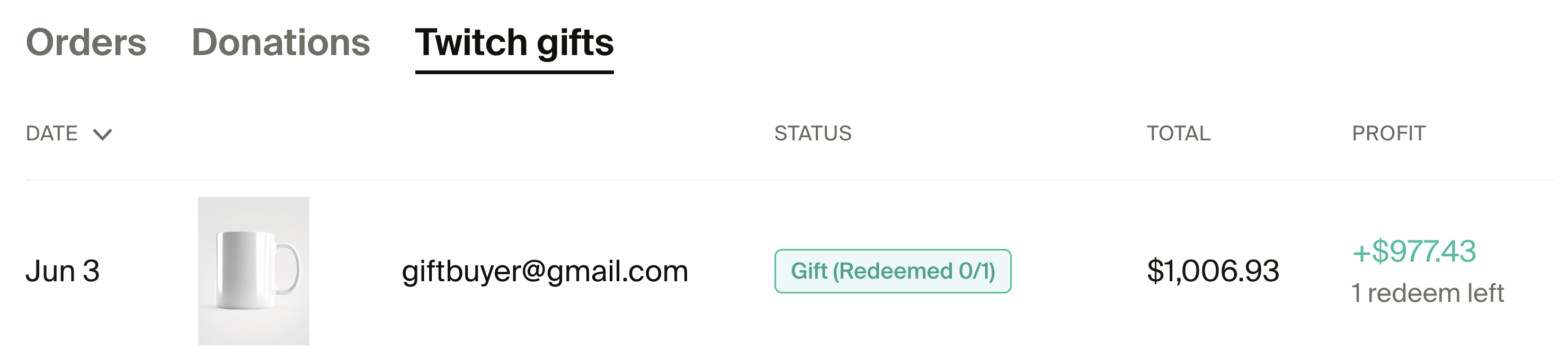Image resolution: width=1568 pixels, height=357 pixels.
Task: Select the Twitch gifts tab
Action: [514, 42]
